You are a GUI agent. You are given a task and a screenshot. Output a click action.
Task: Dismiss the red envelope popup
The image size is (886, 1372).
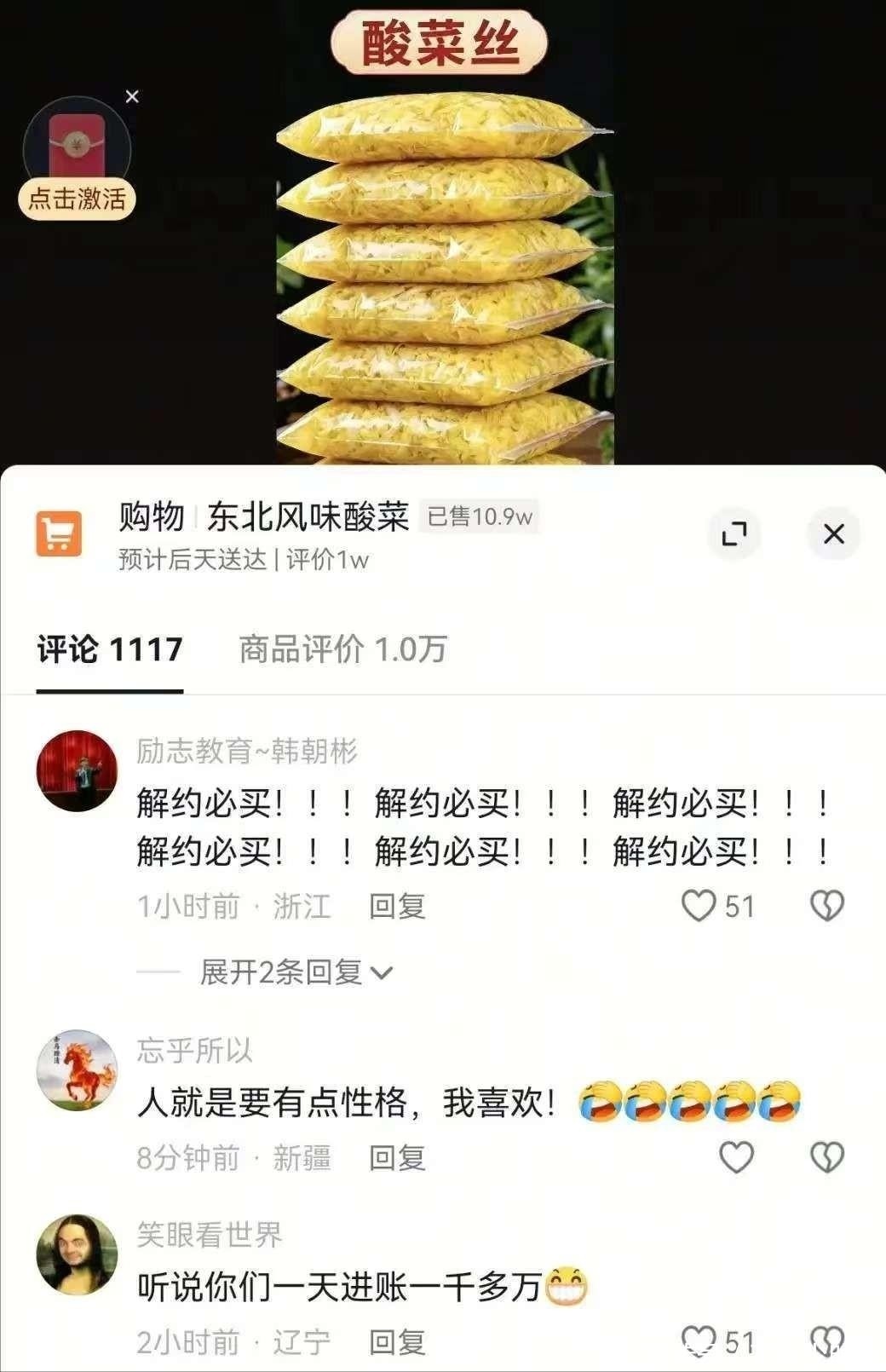[x=132, y=97]
